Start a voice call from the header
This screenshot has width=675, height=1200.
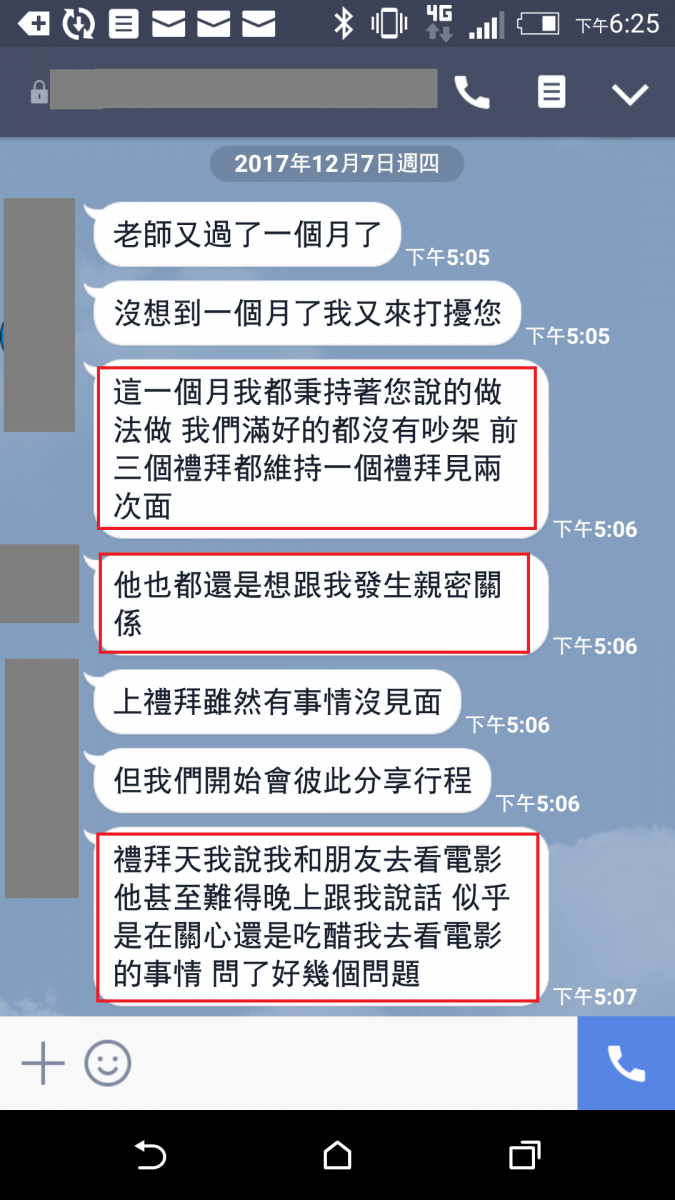pos(472,93)
